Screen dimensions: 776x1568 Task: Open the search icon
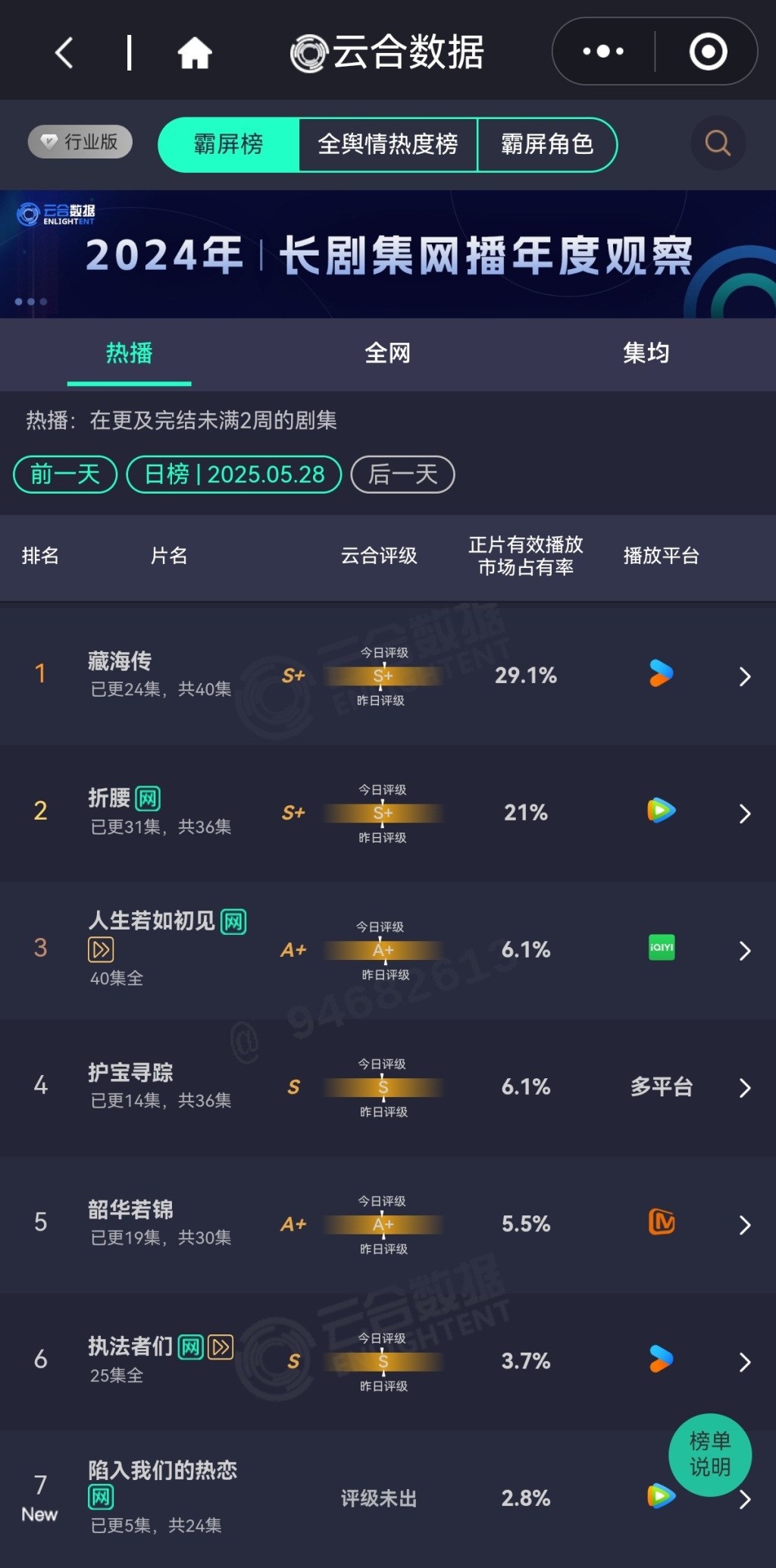[717, 143]
